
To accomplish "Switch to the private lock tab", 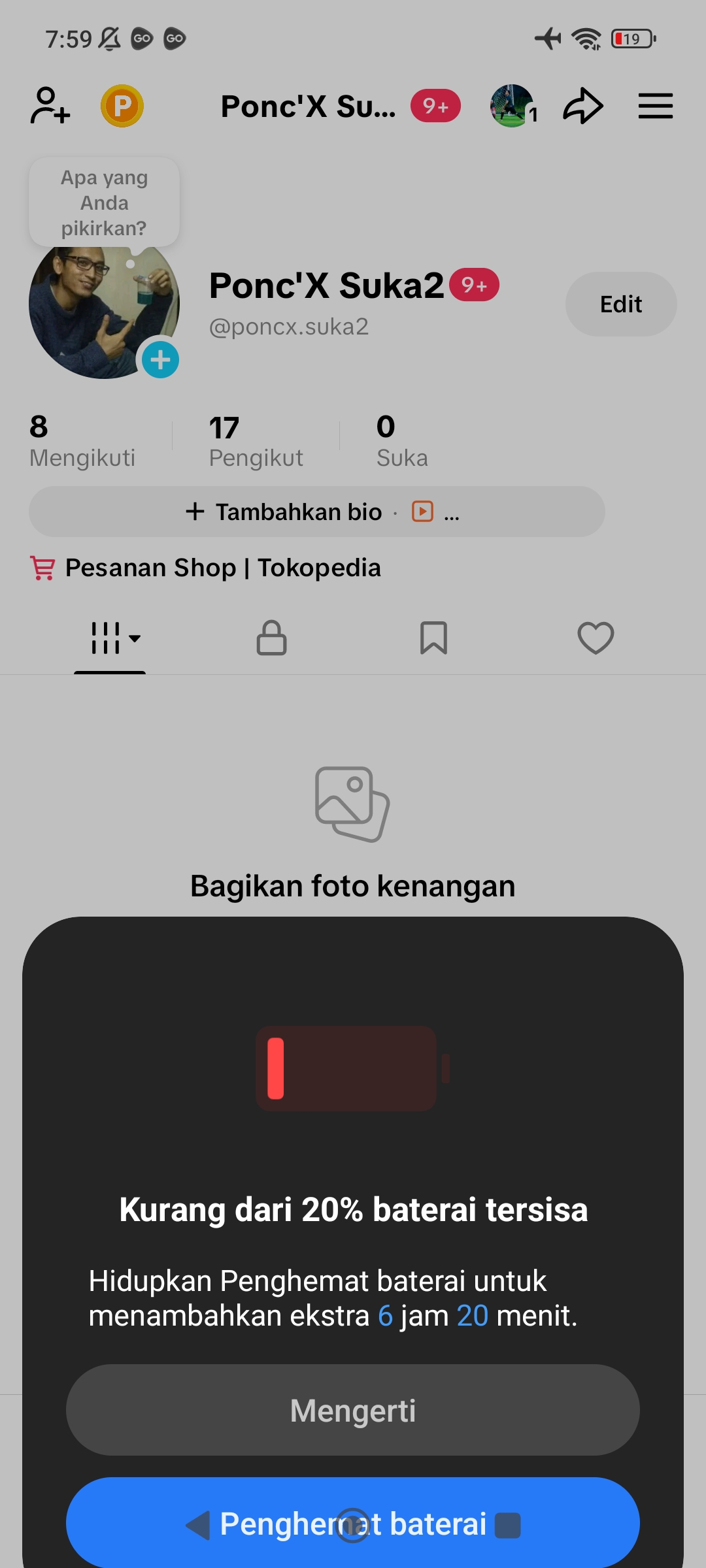I will coord(271,638).
